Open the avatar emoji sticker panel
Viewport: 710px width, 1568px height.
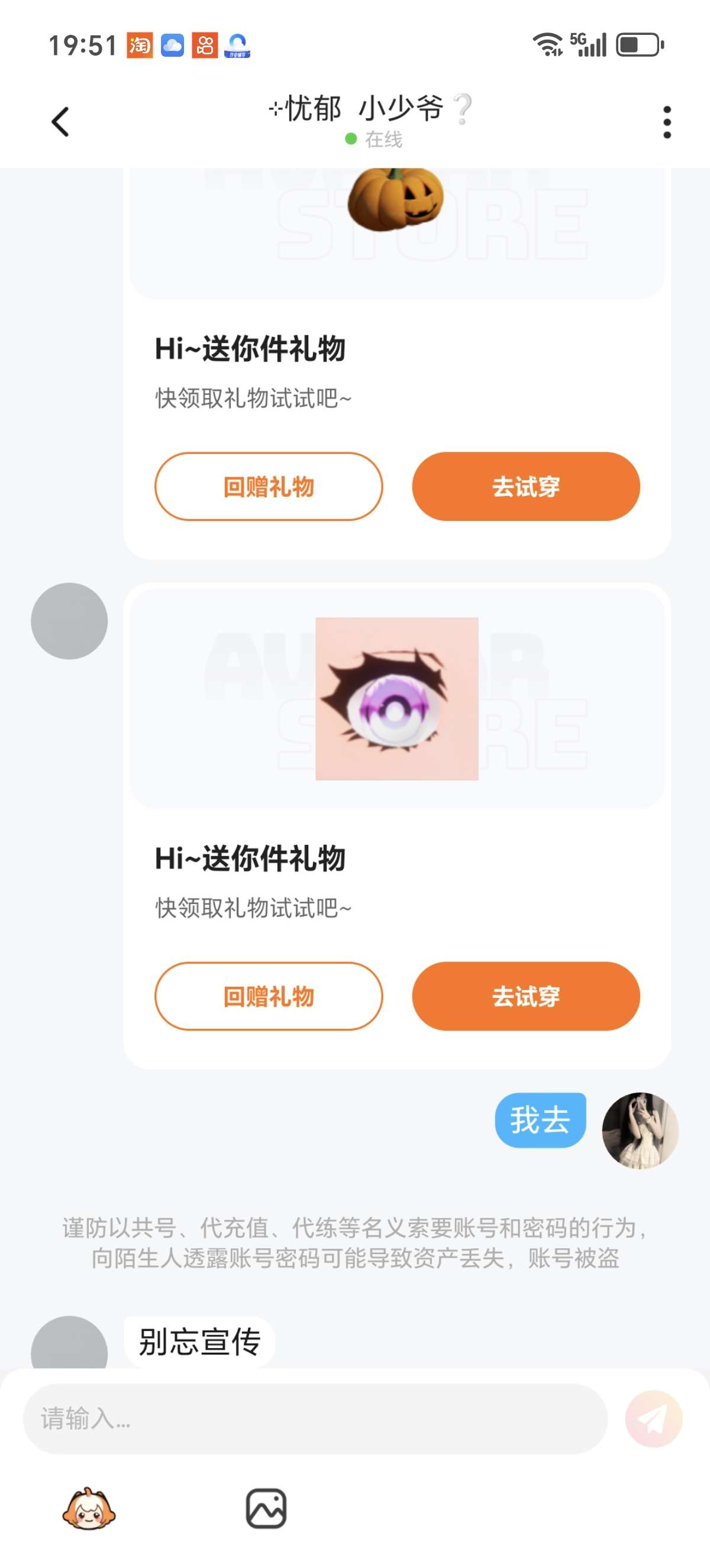pos(89,1508)
